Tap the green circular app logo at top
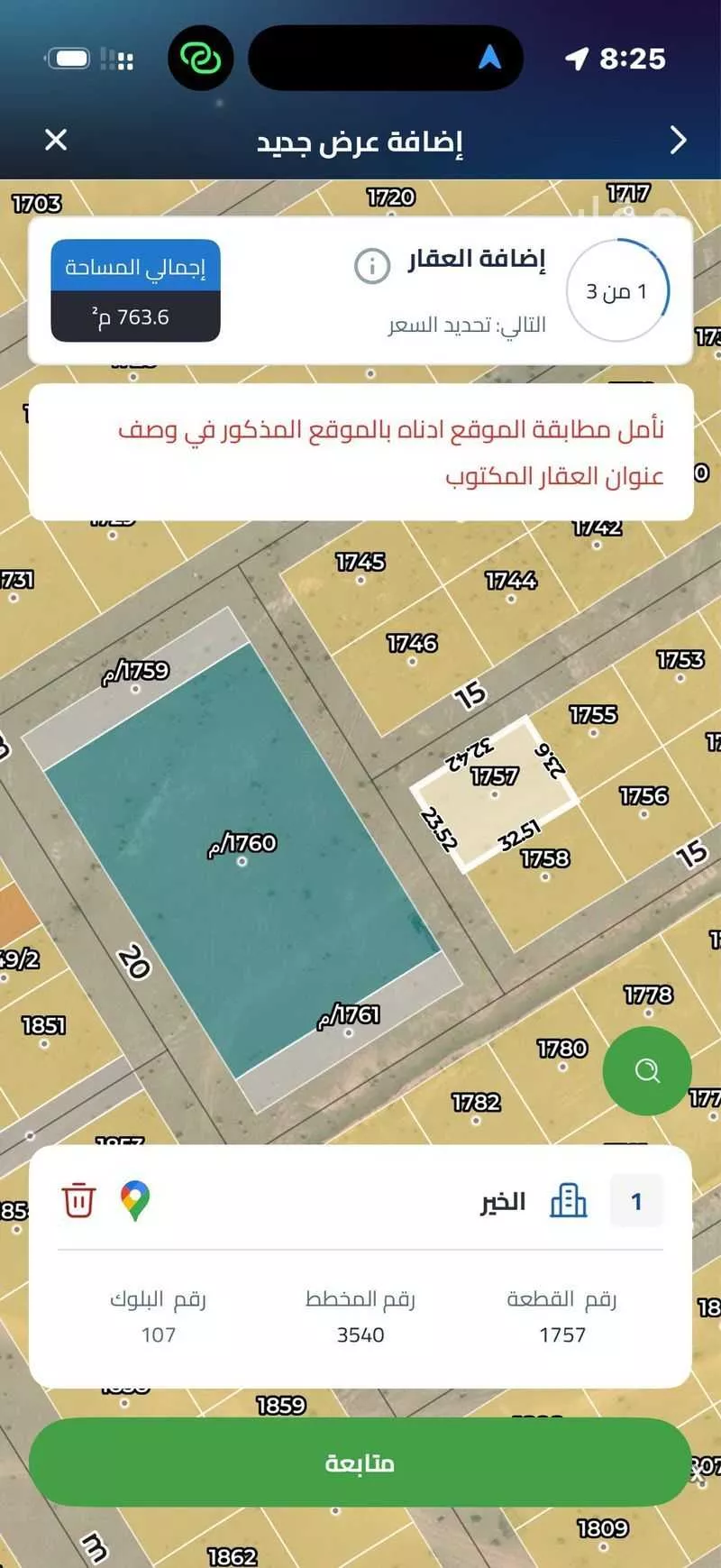 coord(202,58)
